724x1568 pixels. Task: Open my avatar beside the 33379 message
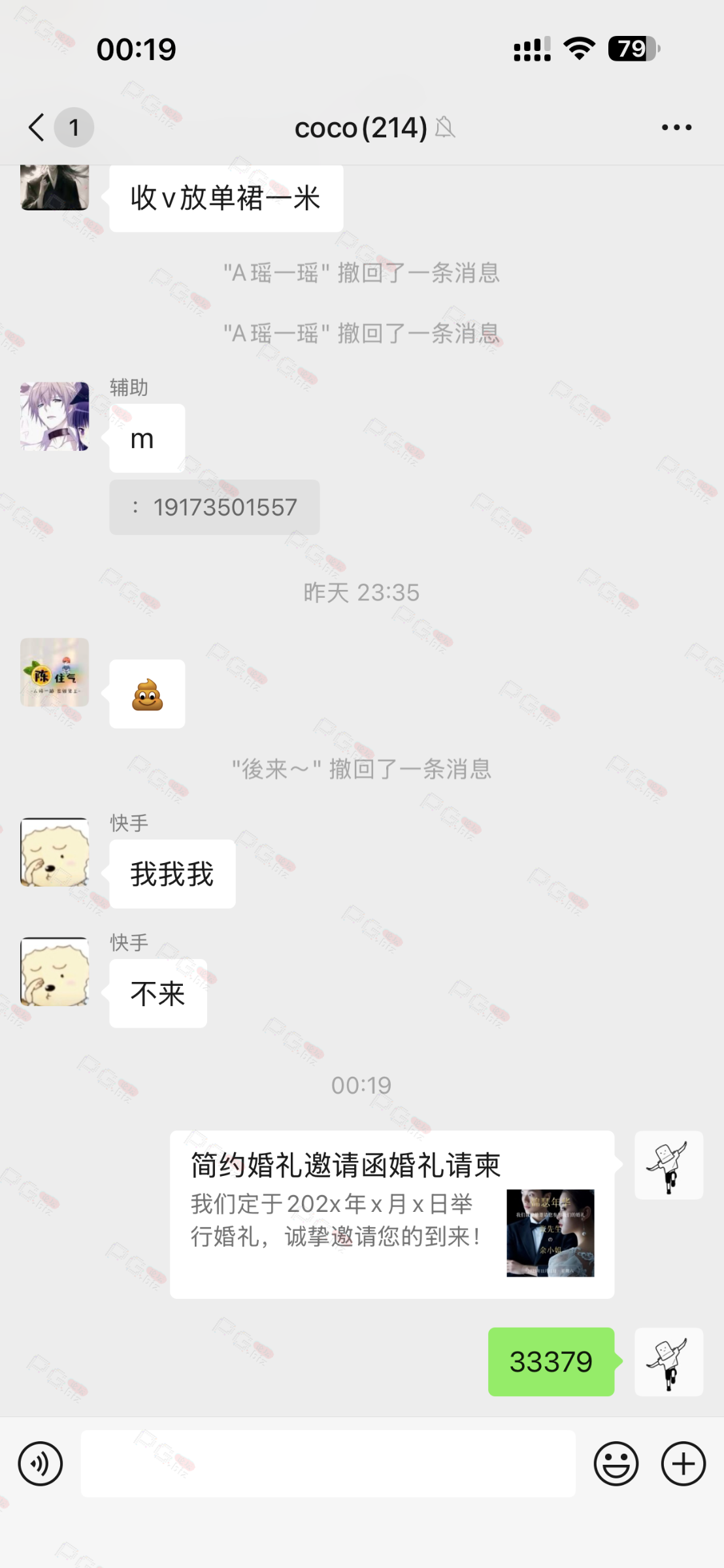(x=668, y=1362)
